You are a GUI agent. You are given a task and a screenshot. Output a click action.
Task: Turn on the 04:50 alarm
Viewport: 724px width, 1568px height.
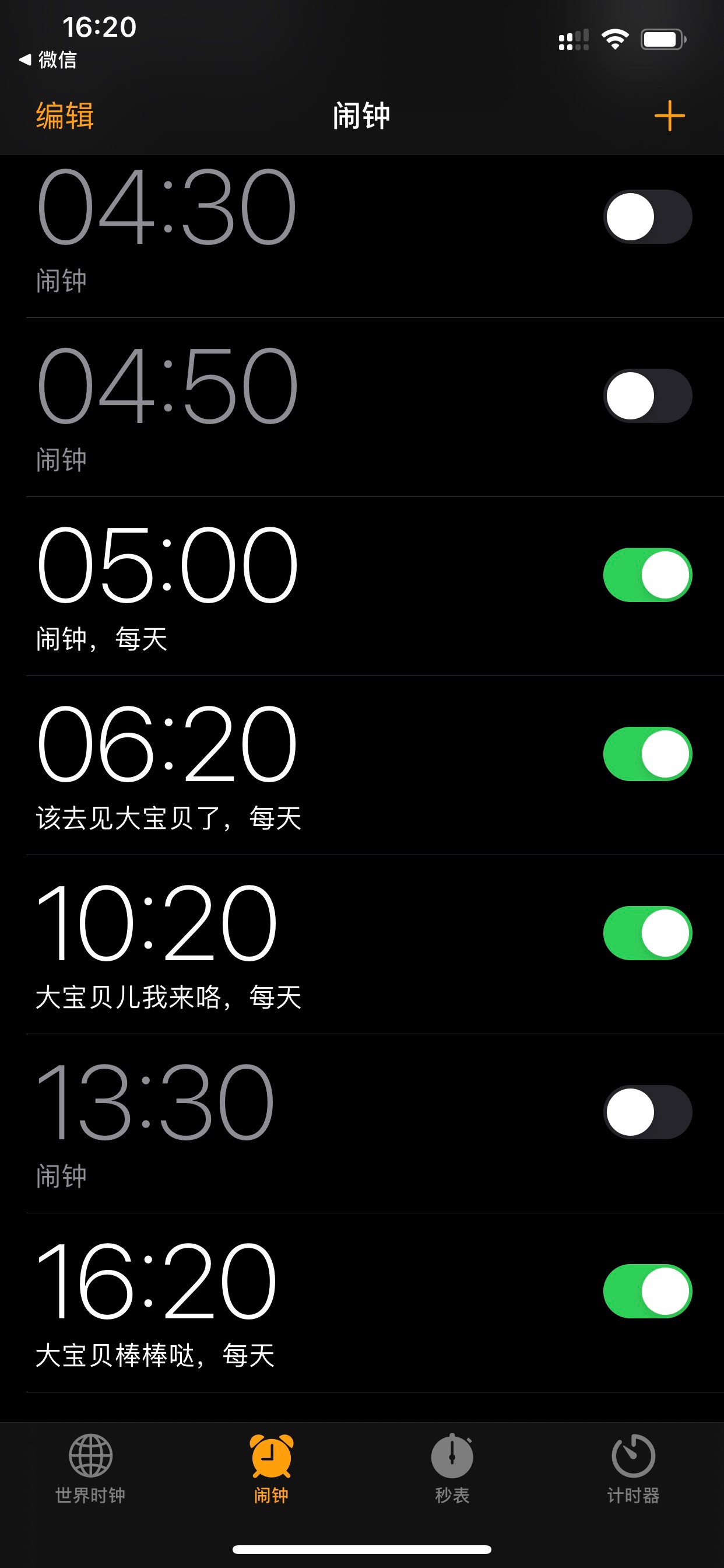tap(647, 395)
